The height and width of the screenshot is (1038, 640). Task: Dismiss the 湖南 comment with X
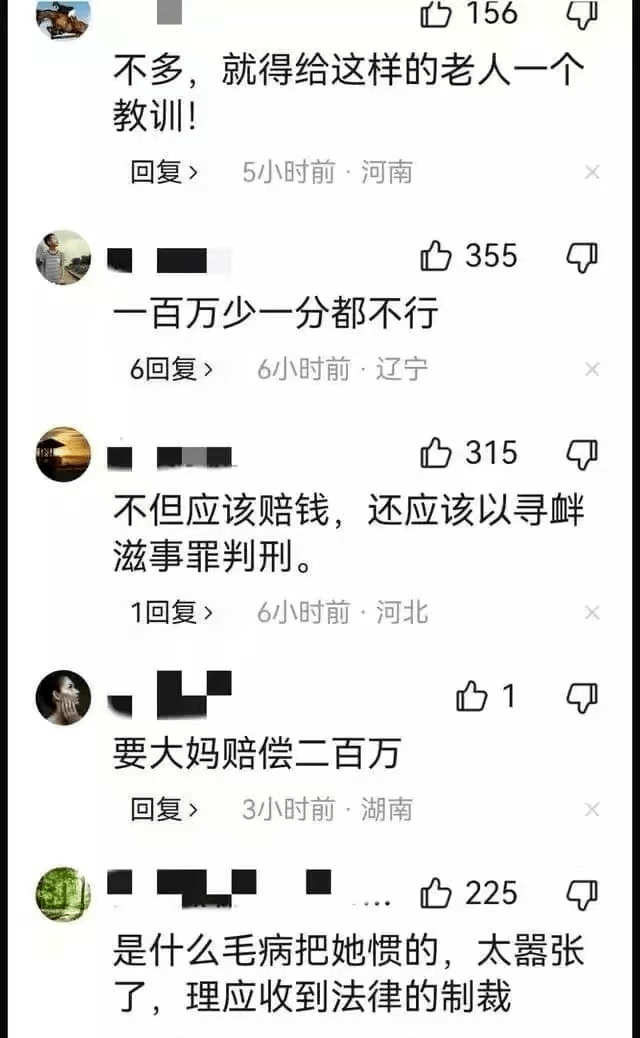pyautogui.click(x=592, y=809)
